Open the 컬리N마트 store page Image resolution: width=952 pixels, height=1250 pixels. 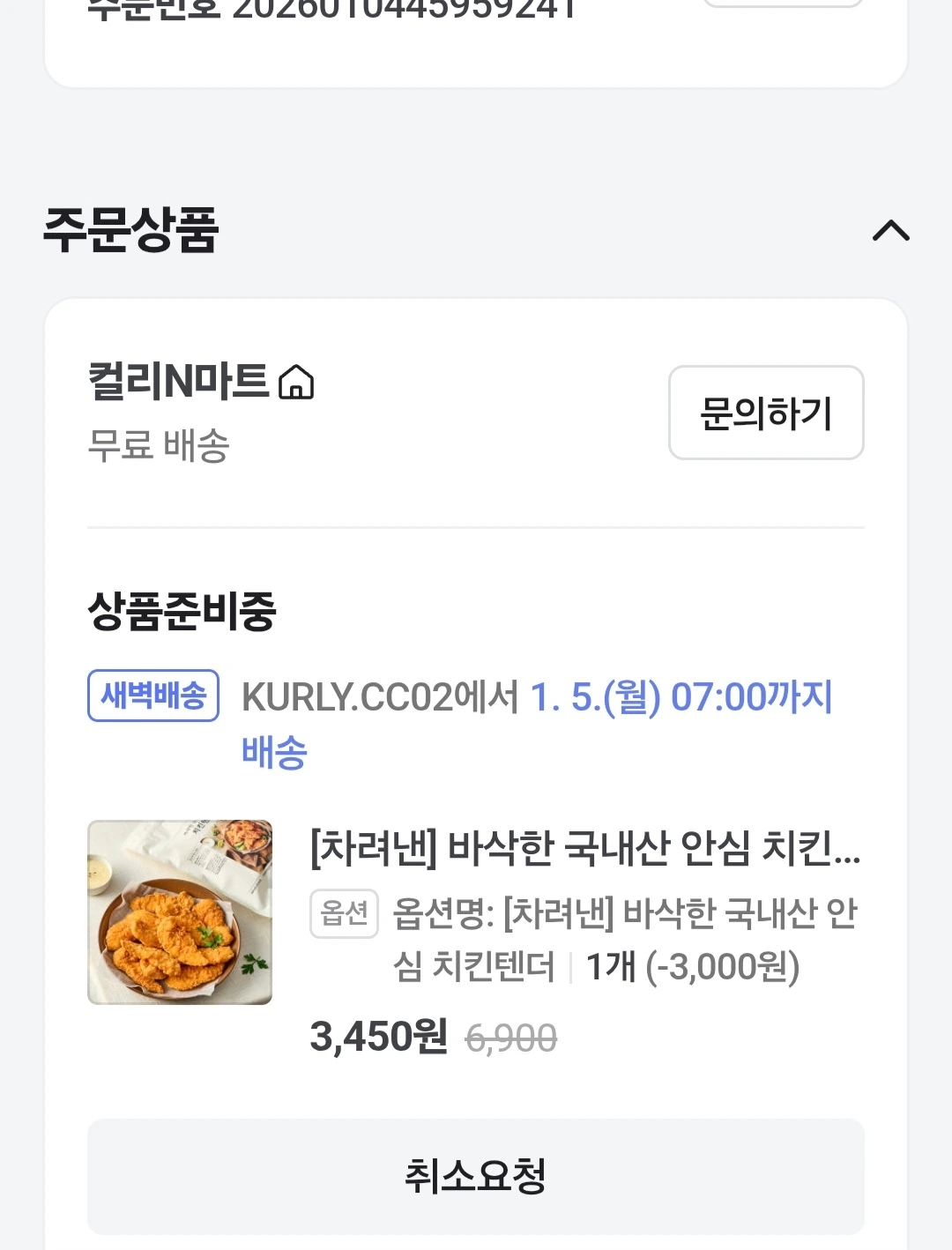click(x=201, y=383)
